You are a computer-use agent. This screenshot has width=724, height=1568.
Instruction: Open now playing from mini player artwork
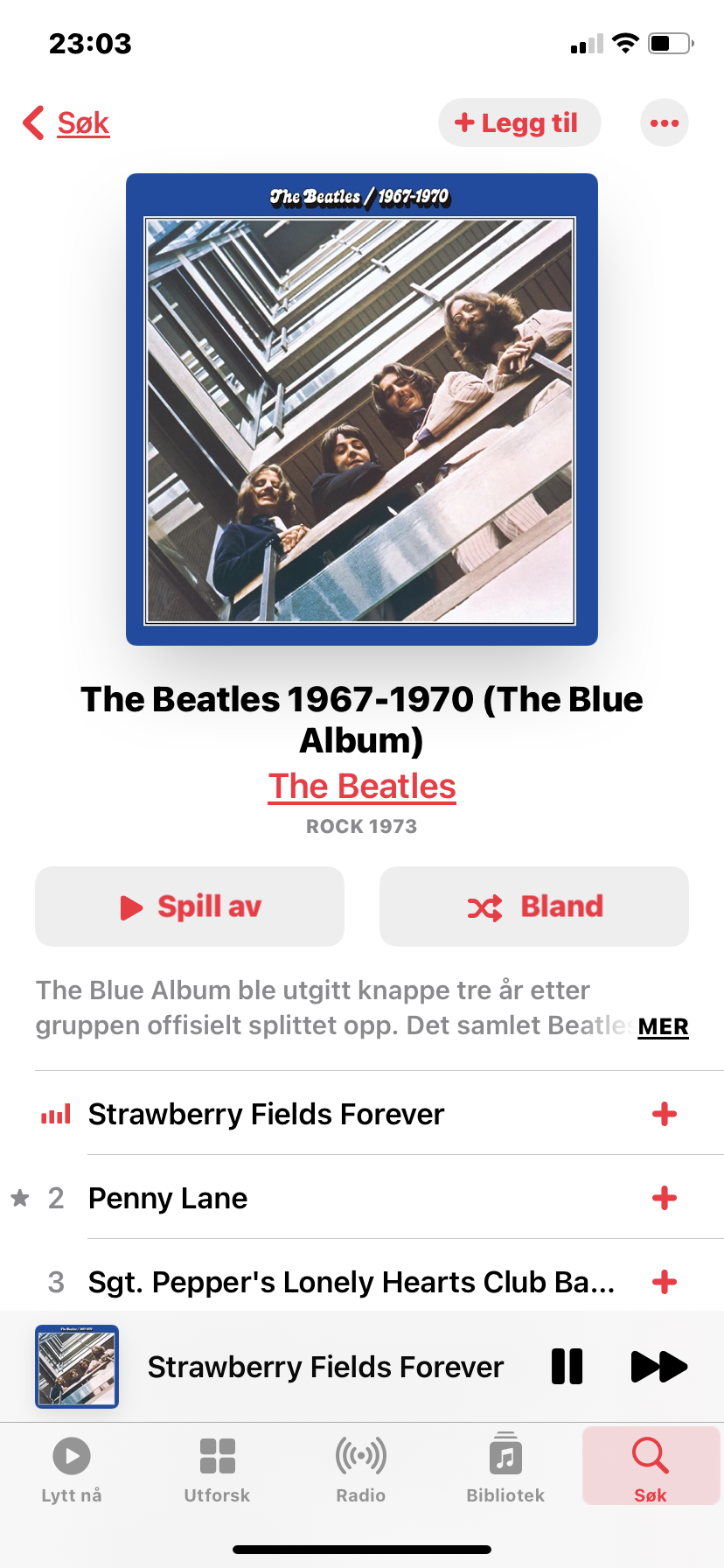pyautogui.click(x=77, y=1366)
